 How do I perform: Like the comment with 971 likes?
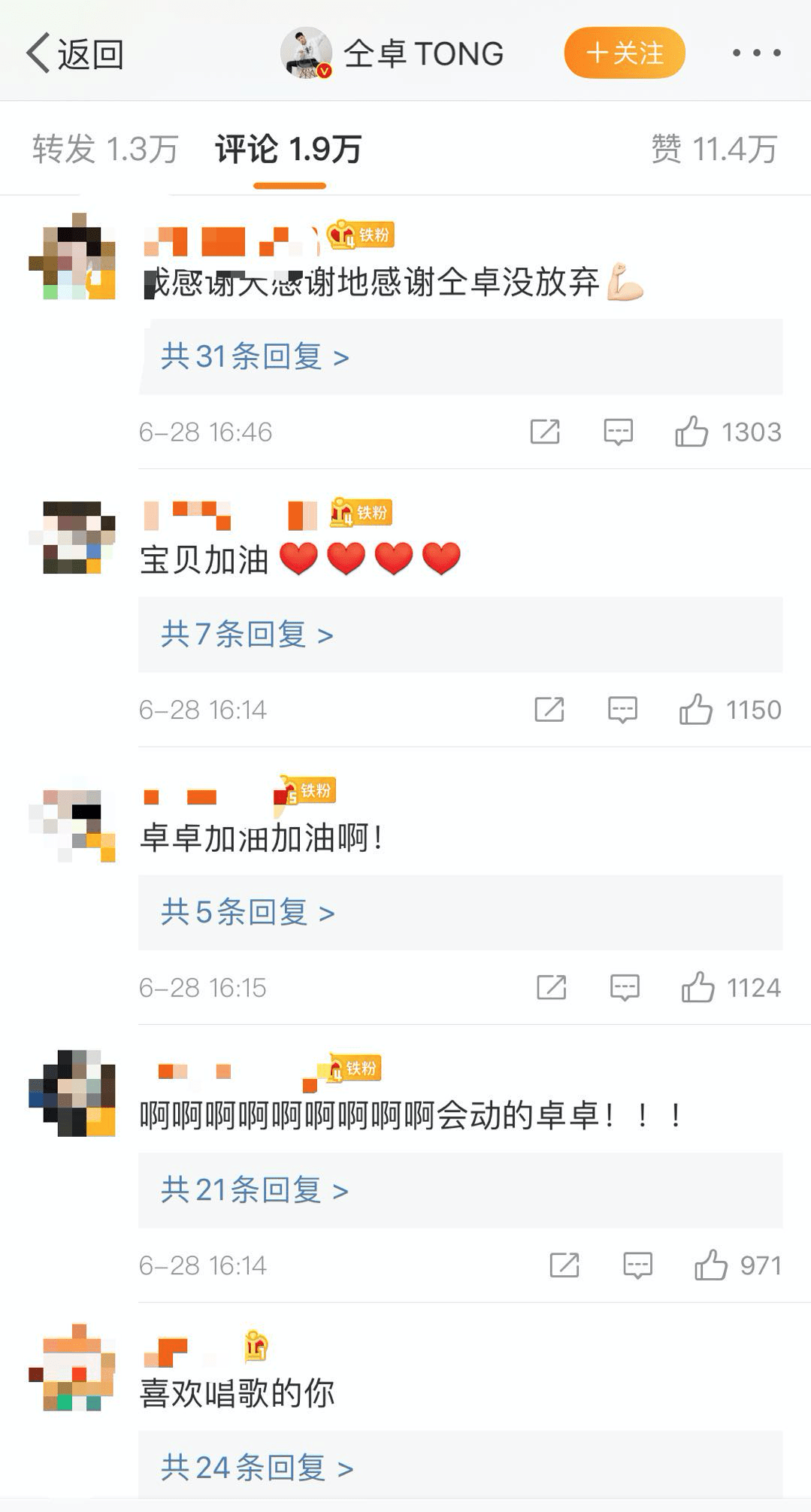tap(710, 1265)
